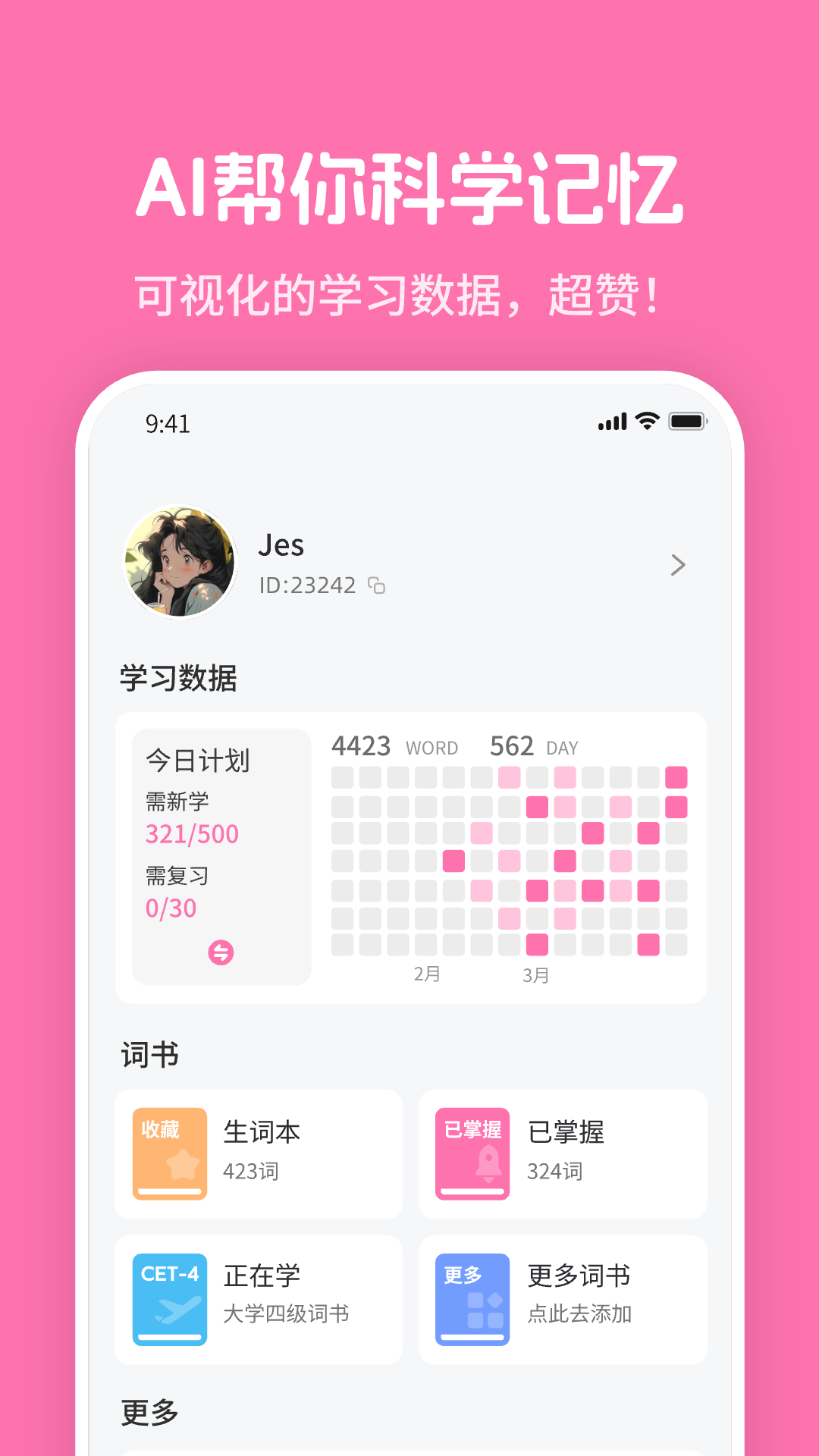
Task: Expand profile details via the right chevron
Action: [x=677, y=565]
